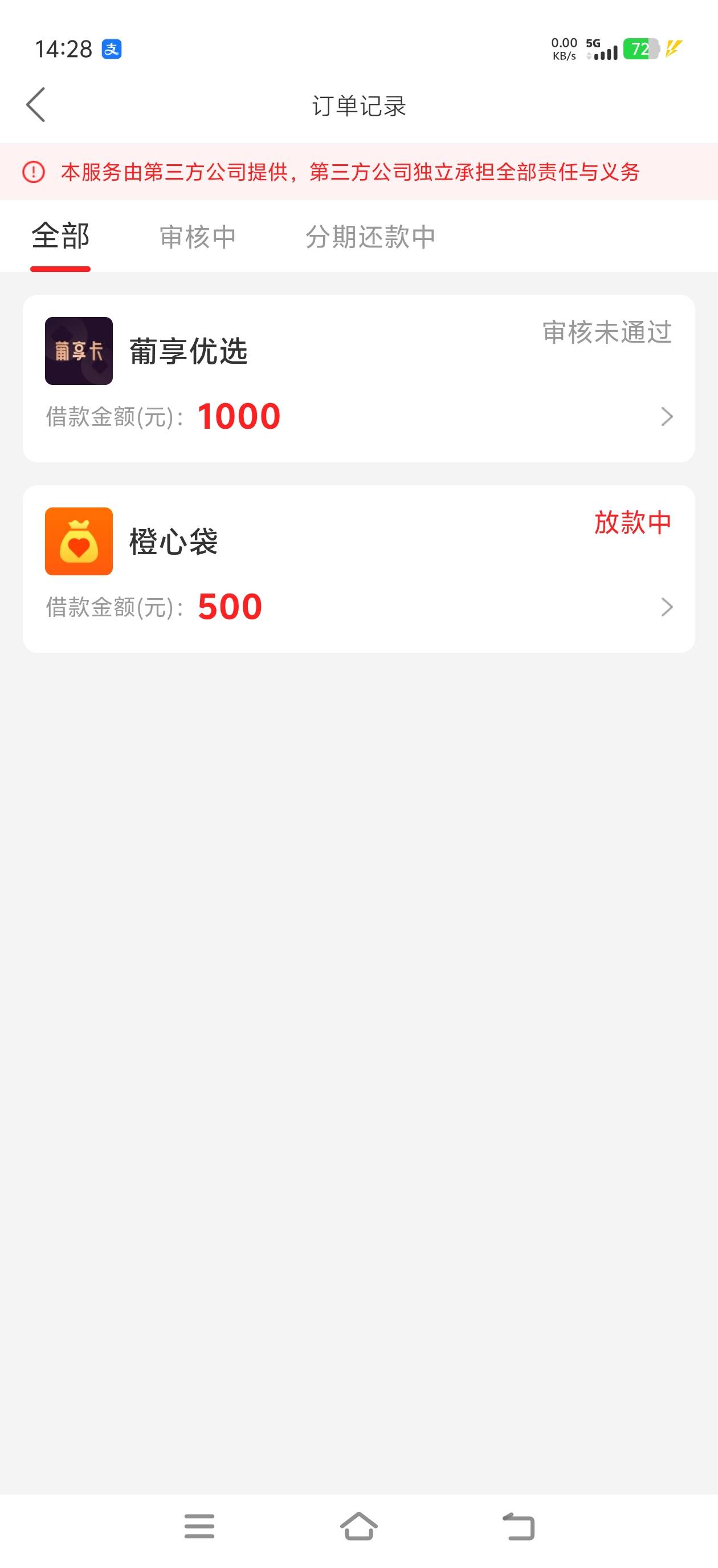718x1568 pixels.
Task: Tap the system home button
Action: click(x=359, y=1526)
